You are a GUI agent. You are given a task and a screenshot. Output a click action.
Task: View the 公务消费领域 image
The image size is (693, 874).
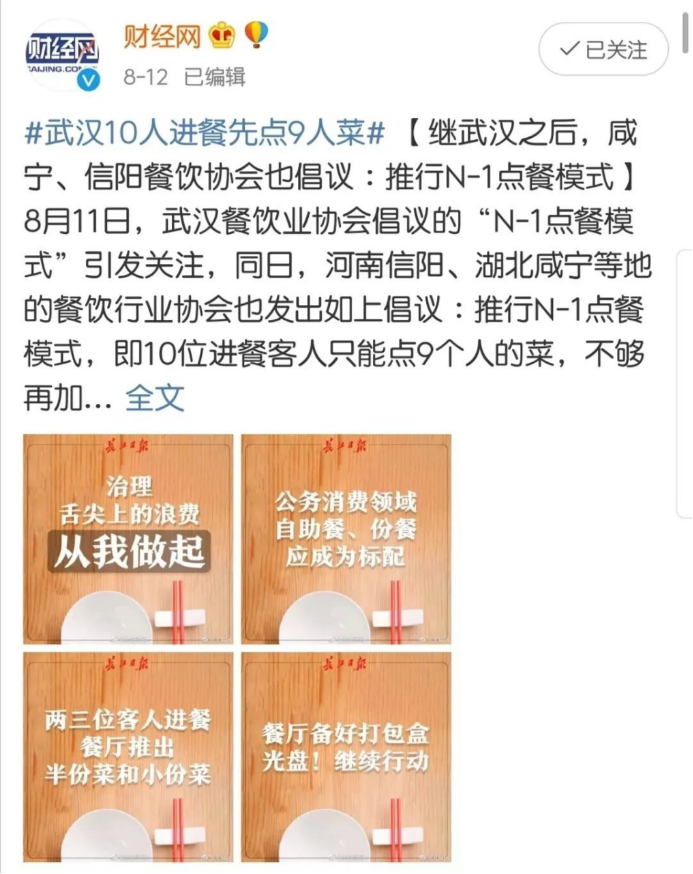point(346,539)
